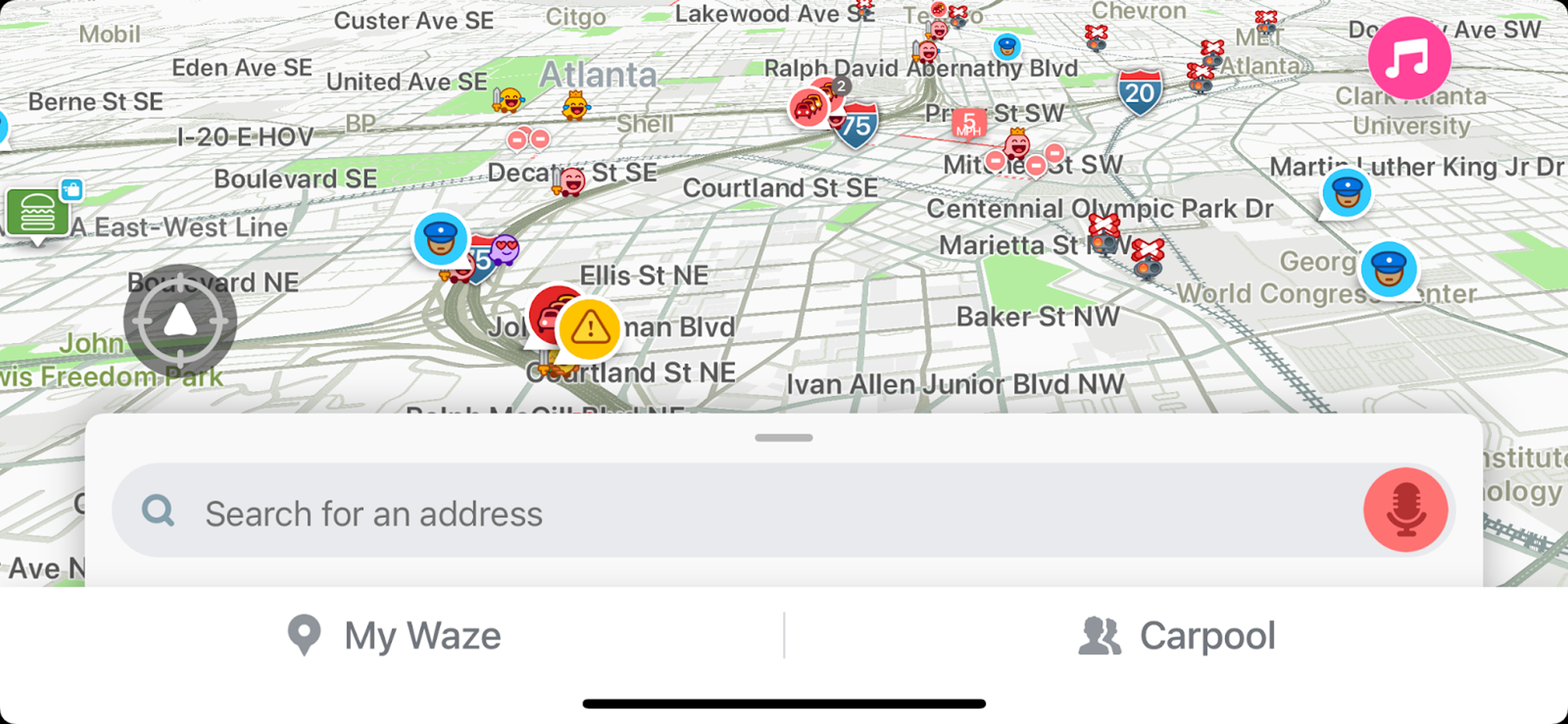The width and height of the screenshot is (1568, 724).
Task: Tap the recenter location compass button
Action: (x=180, y=321)
